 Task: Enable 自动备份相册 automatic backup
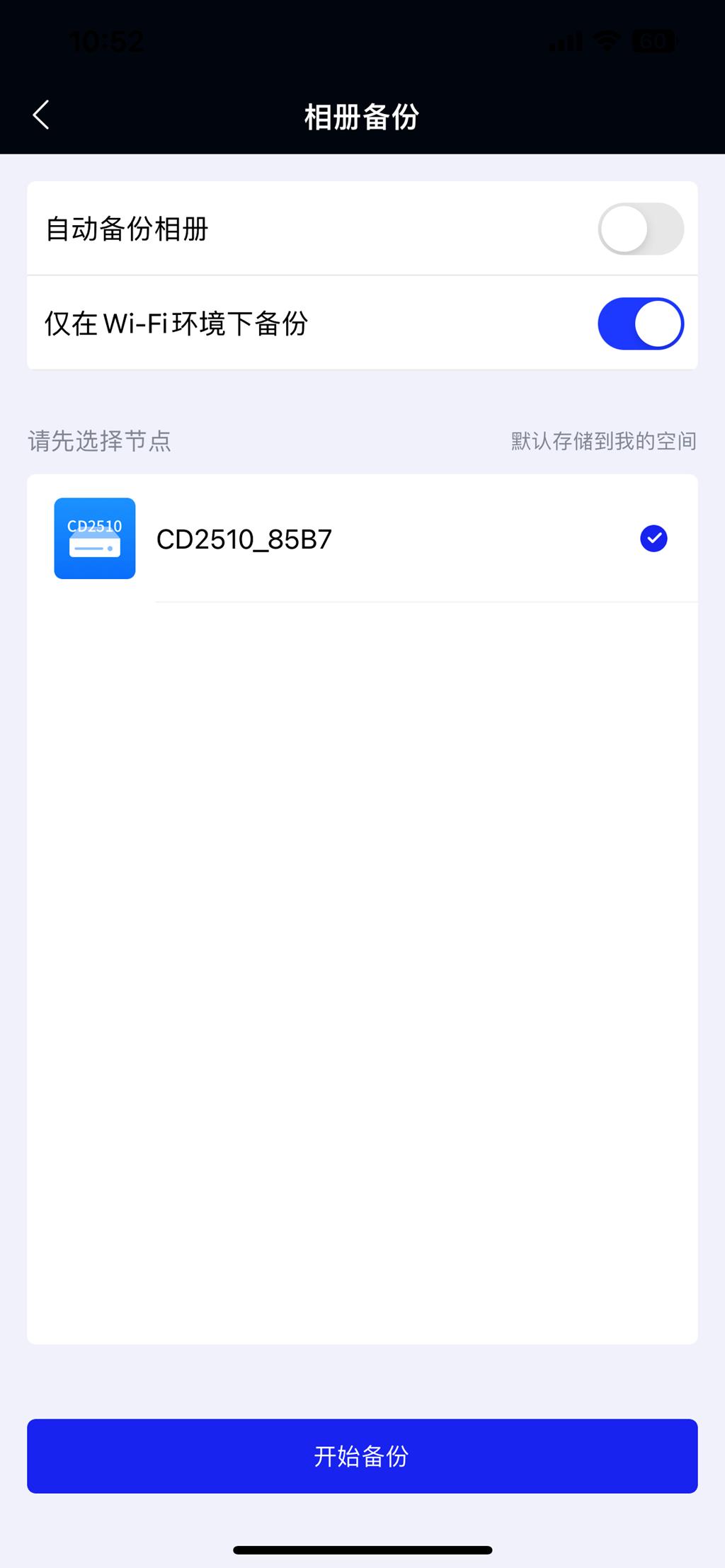[639, 229]
